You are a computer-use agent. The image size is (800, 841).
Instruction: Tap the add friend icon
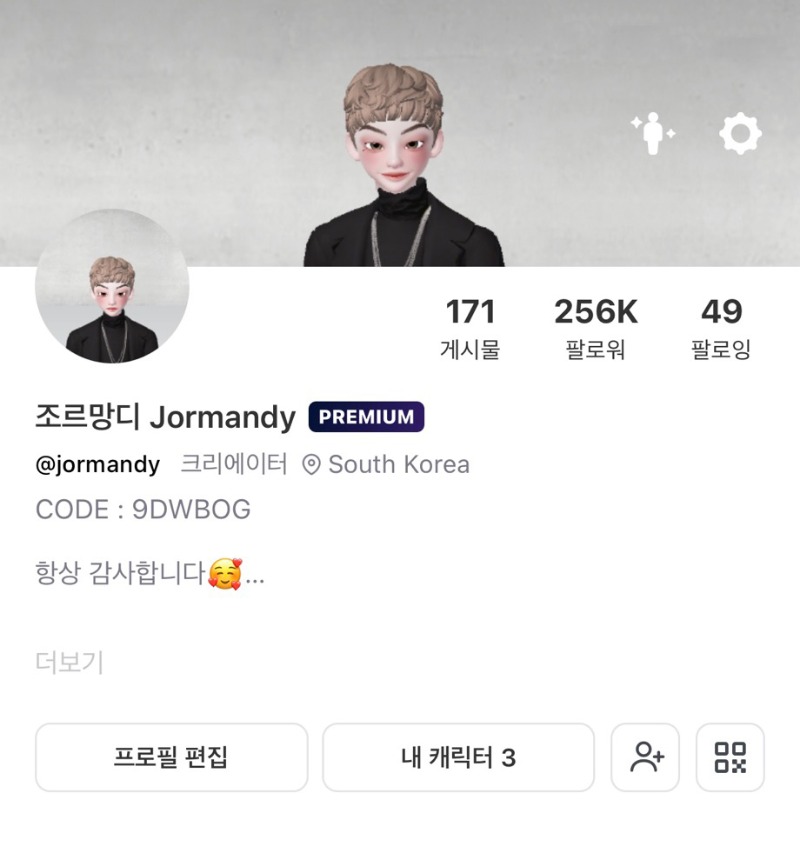click(646, 757)
